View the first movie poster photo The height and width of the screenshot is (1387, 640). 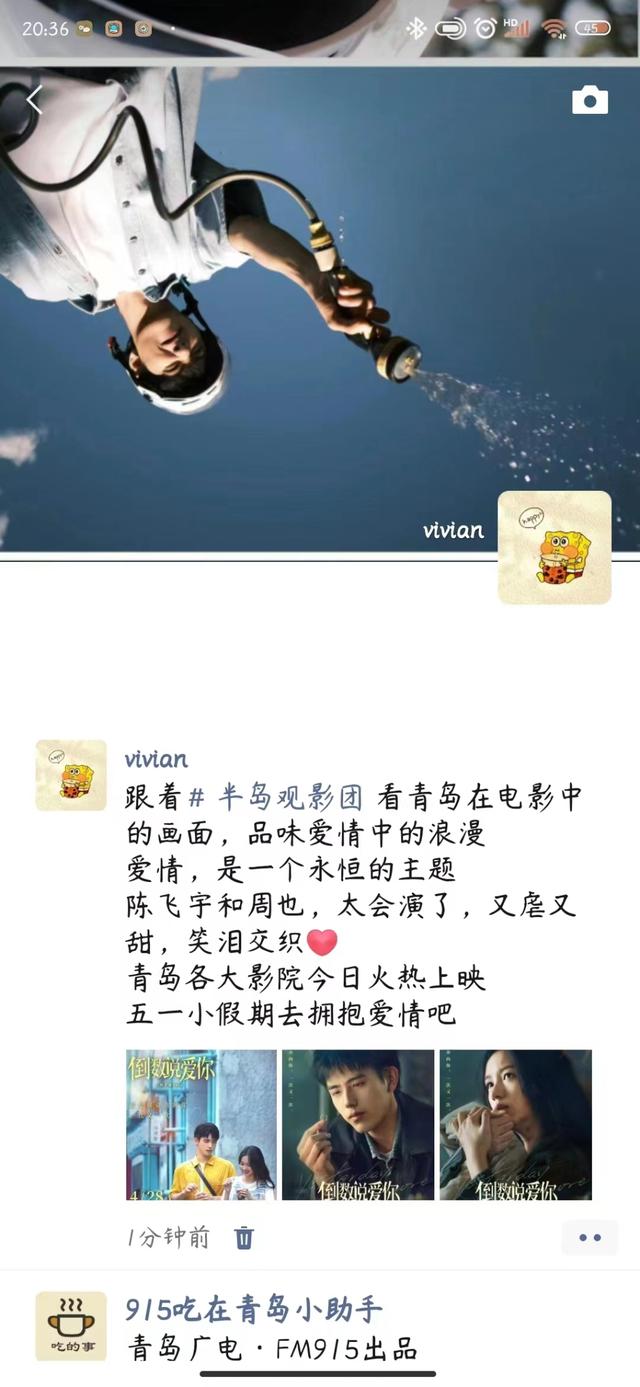point(201,1124)
